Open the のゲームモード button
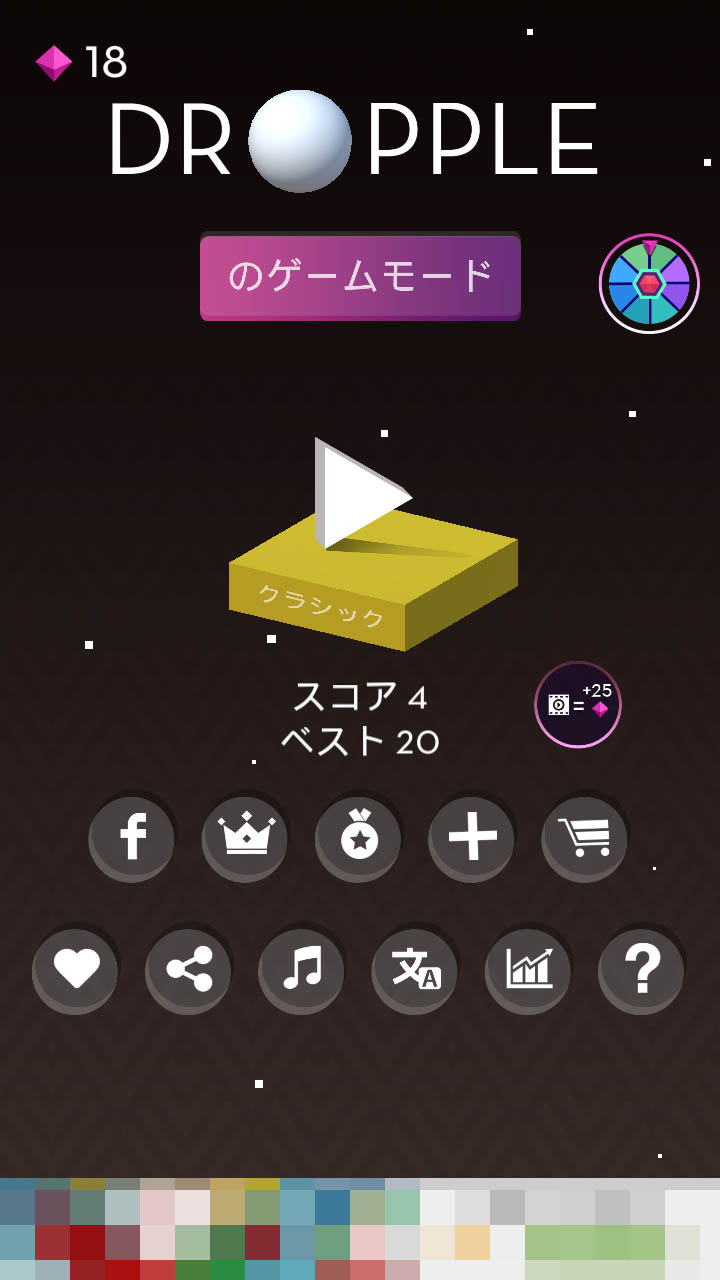720x1280 pixels. [x=360, y=277]
